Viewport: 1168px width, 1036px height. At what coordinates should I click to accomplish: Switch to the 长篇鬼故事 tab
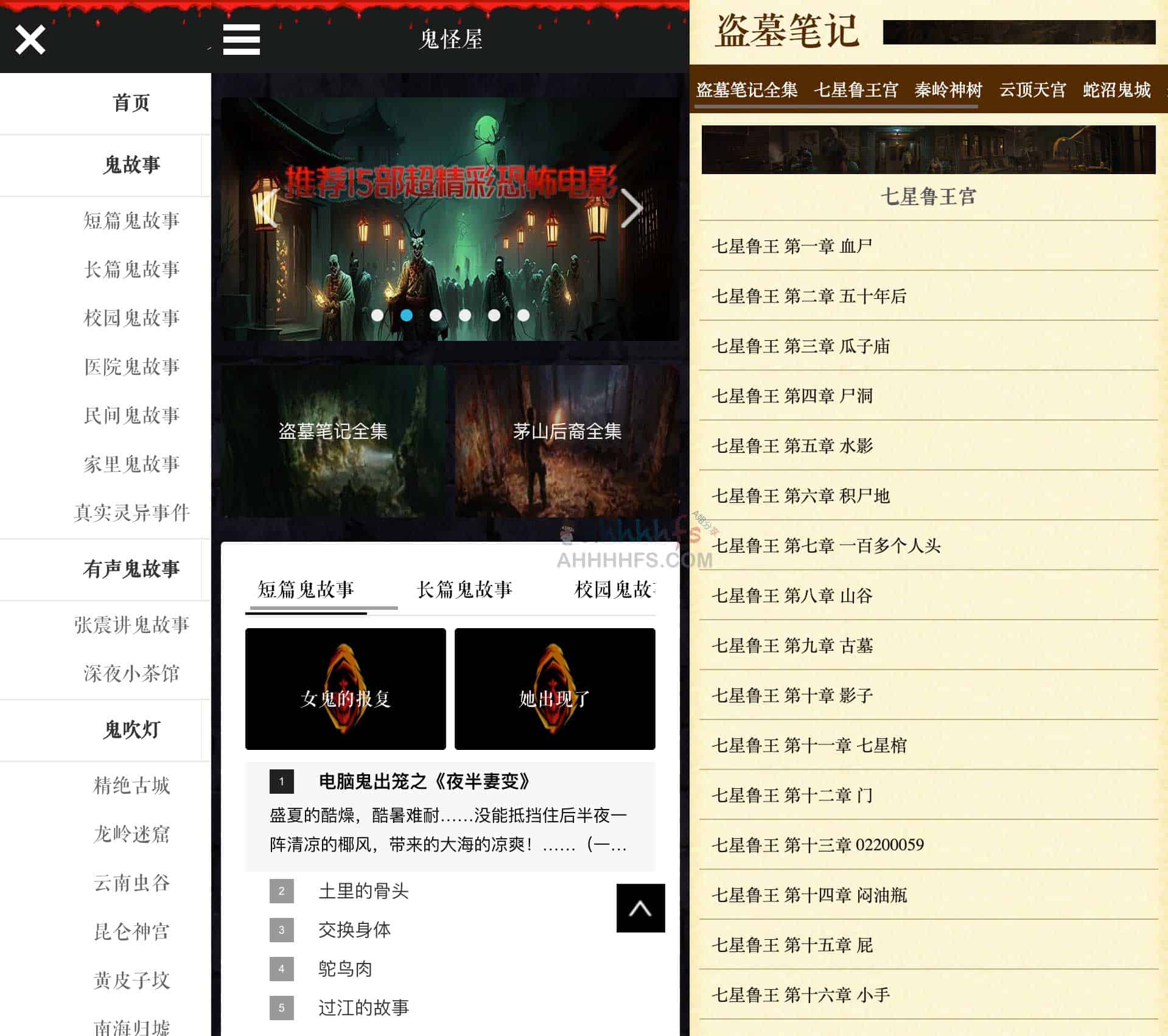[x=464, y=589]
